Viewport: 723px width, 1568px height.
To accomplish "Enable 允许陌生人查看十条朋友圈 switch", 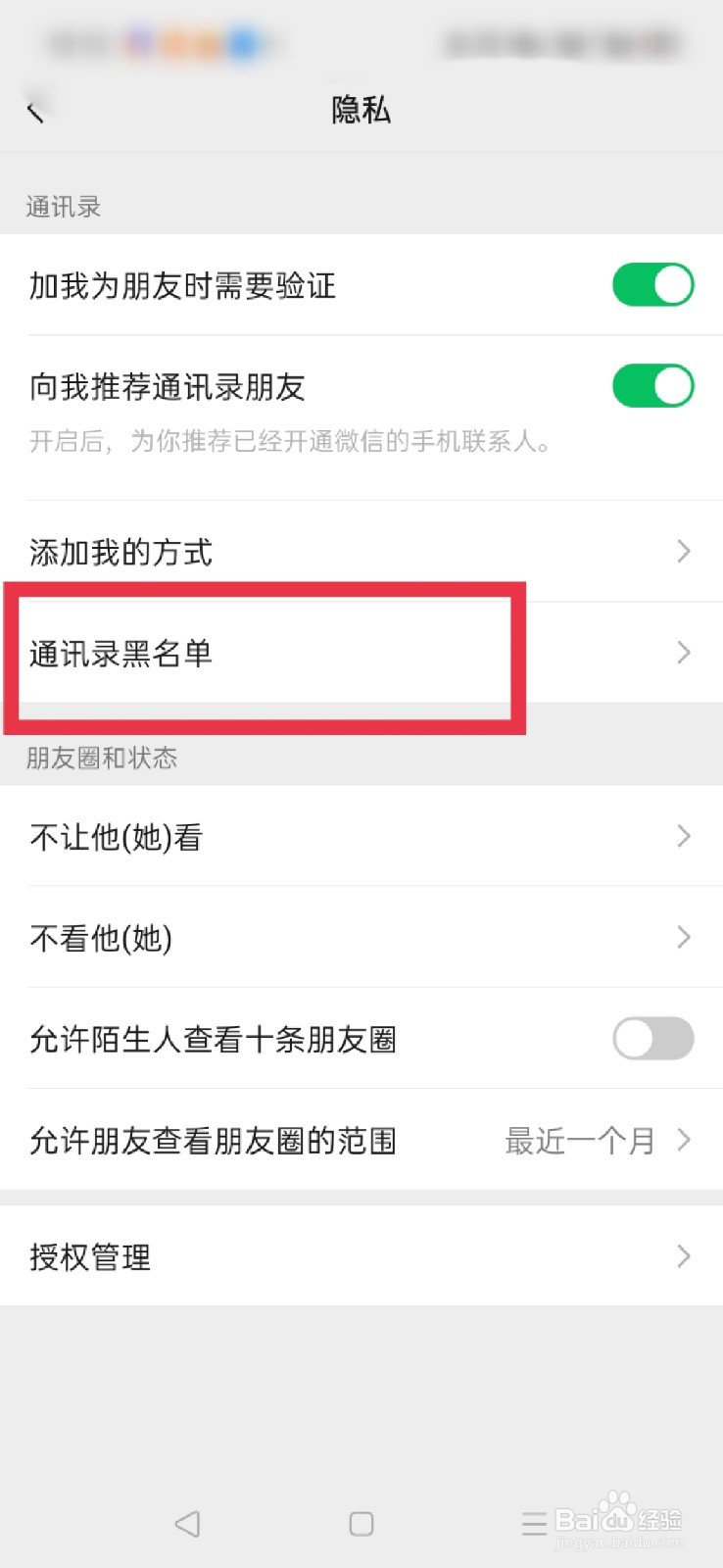I will tap(652, 1039).
